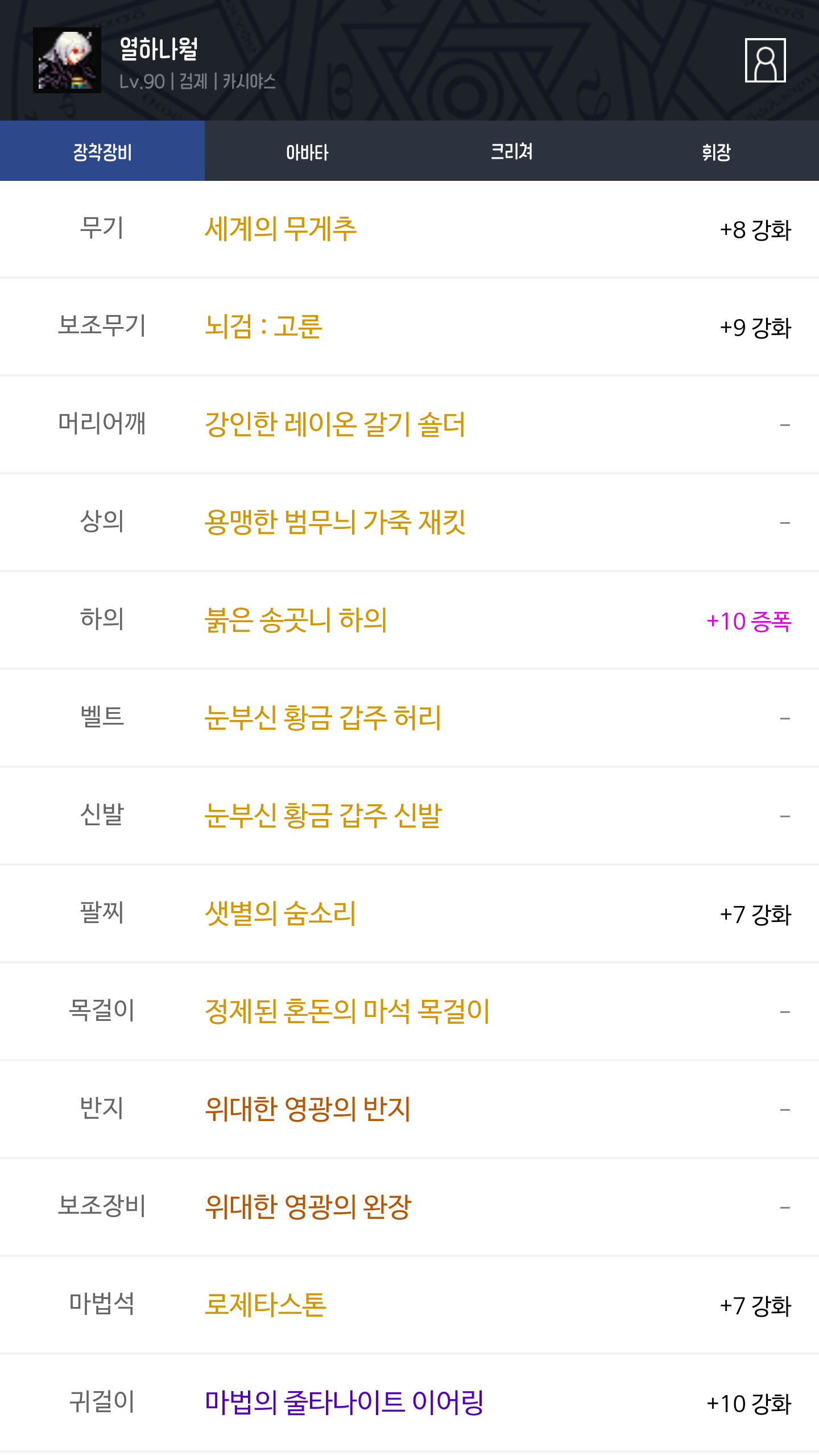This screenshot has width=819, height=1456.
Task: Open the necklace 정제된 혼돈의 마석 목걸이
Action: point(347,1011)
